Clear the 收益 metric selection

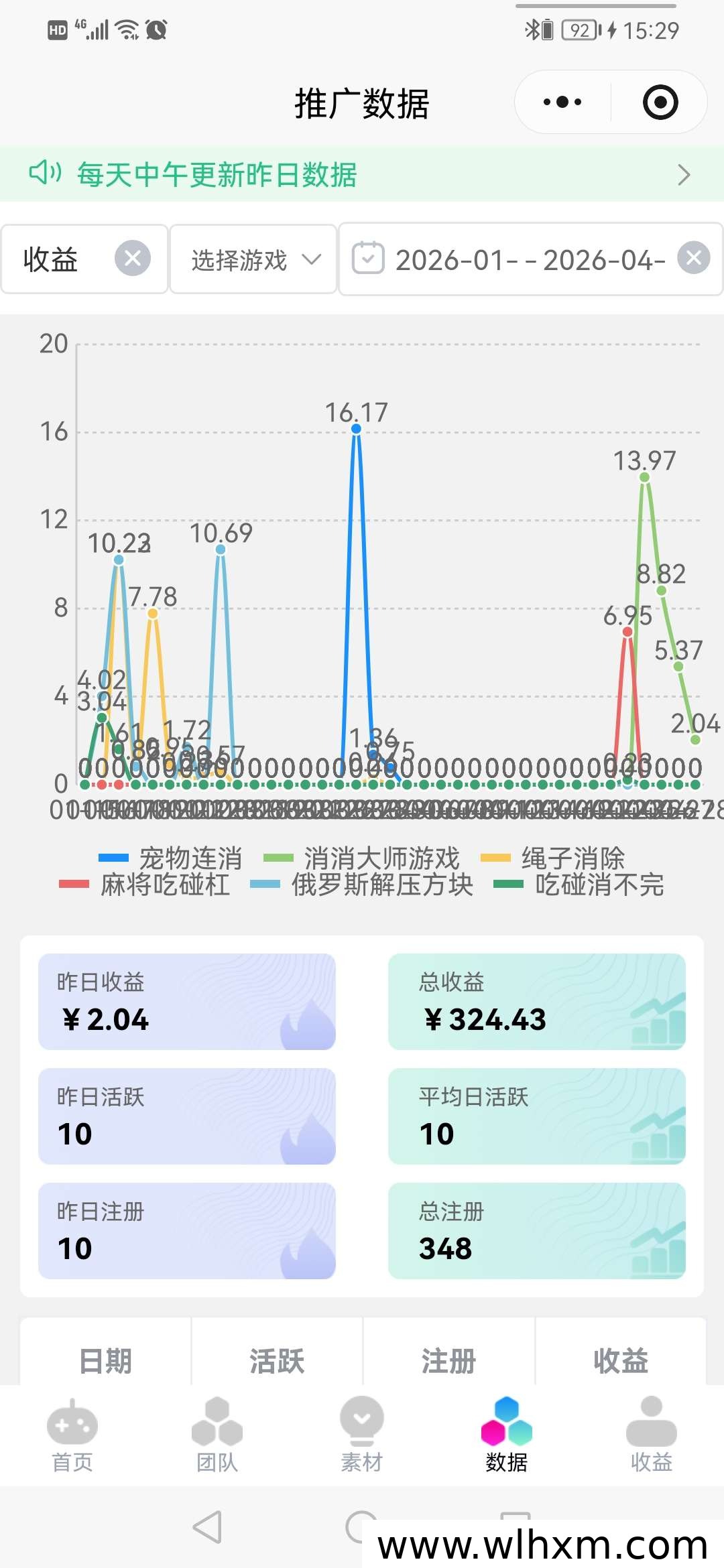[133, 258]
